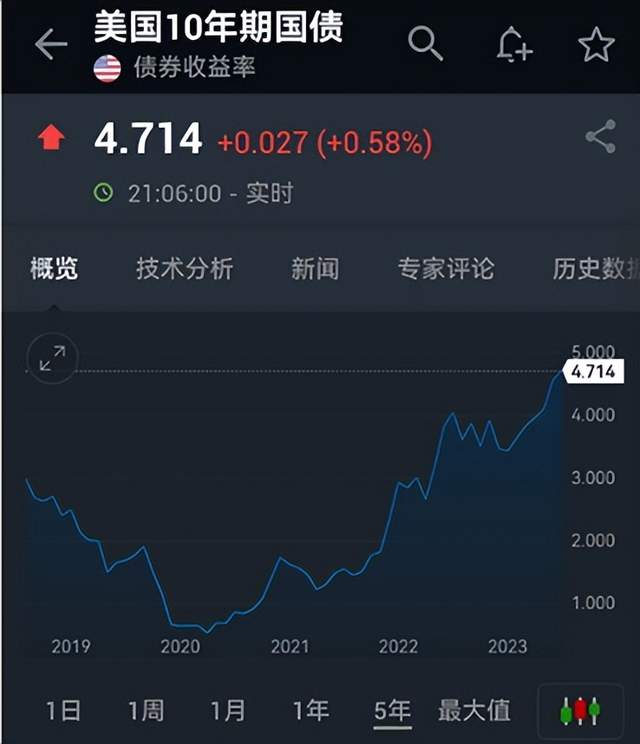Select the 1日 chart range
The image size is (640, 744).
click(63, 711)
